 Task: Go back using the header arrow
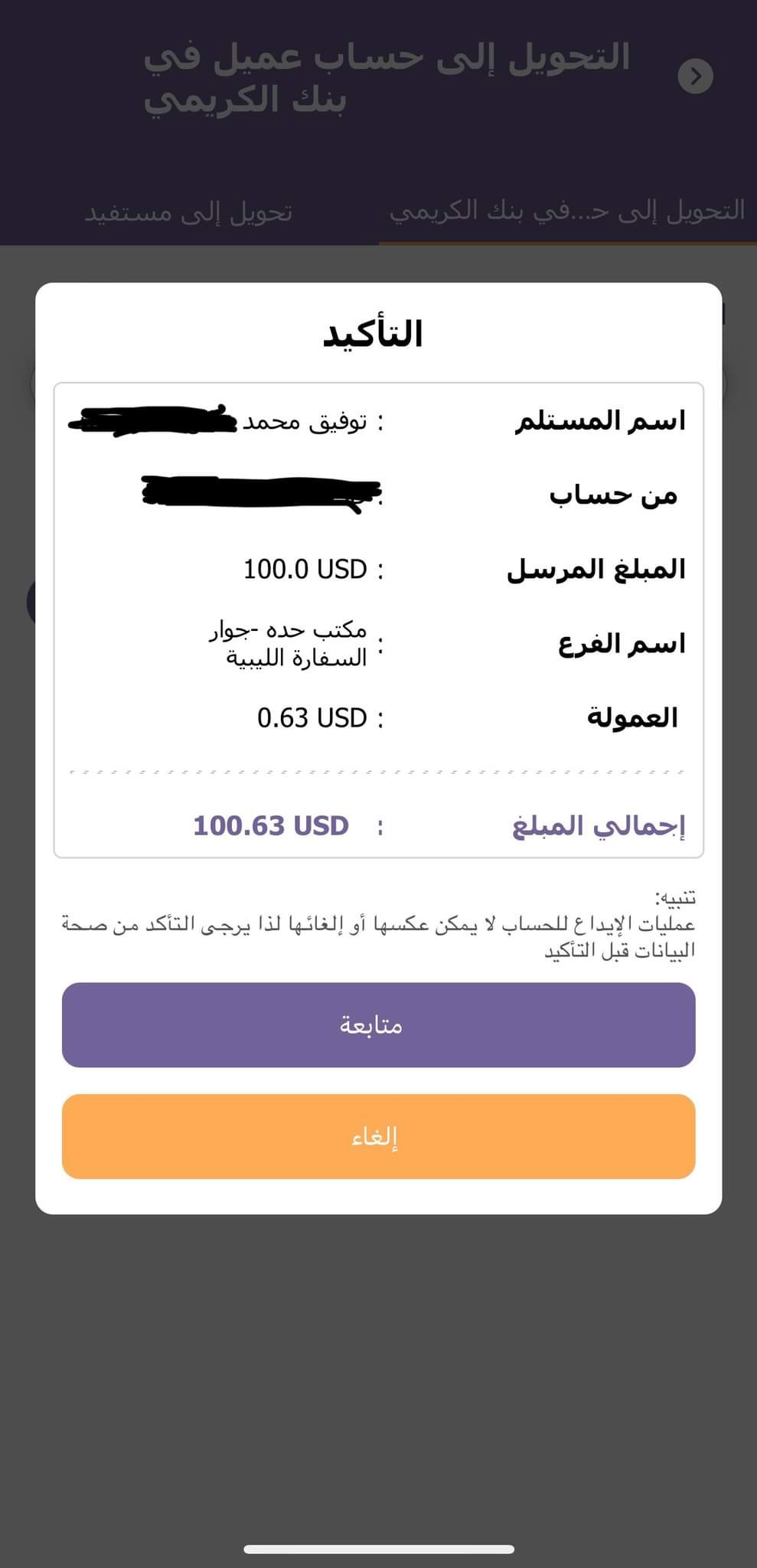coord(695,76)
